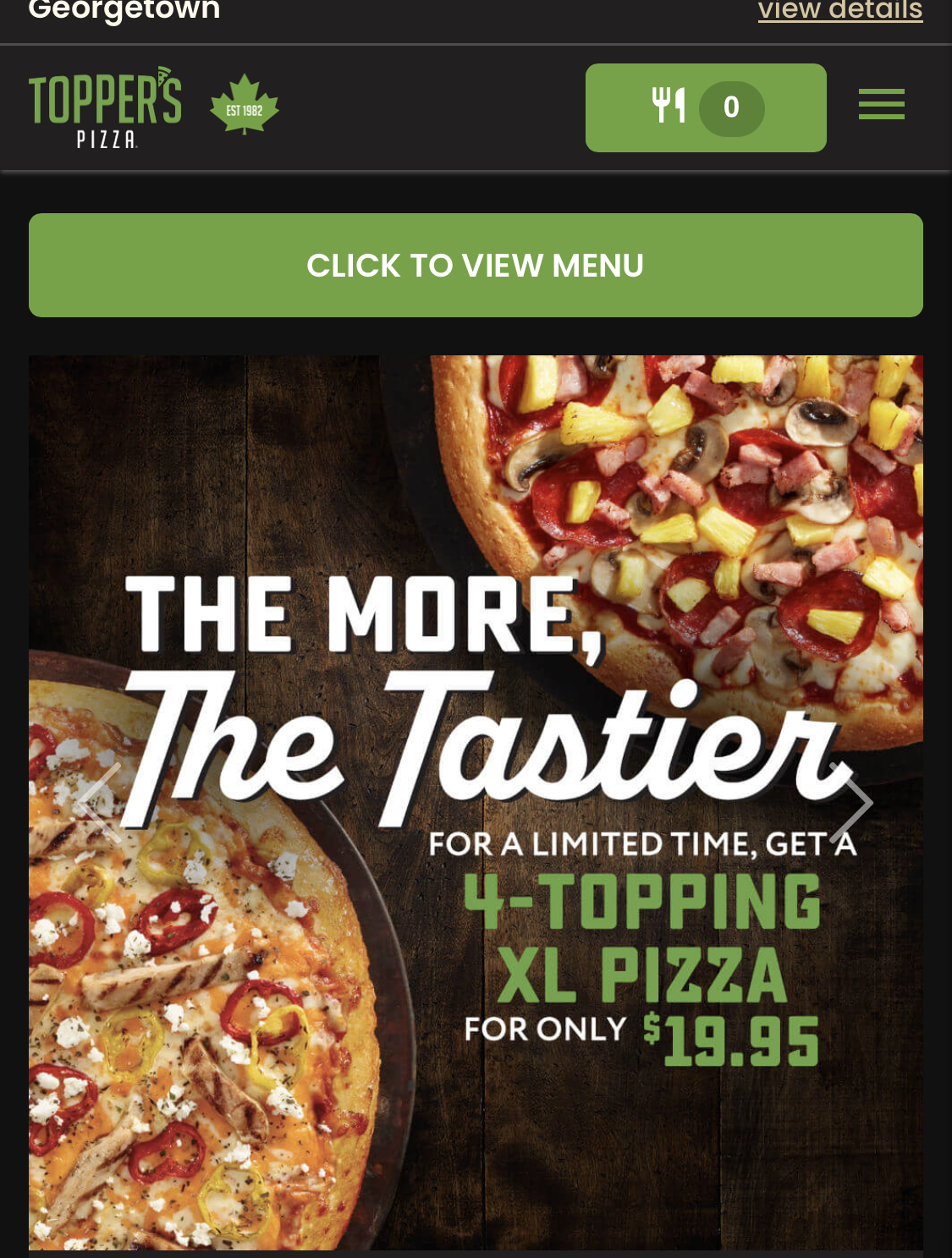The height and width of the screenshot is (1258, 952).
Task: Expand the site menu from the top bar
Action: coord(881,105)
